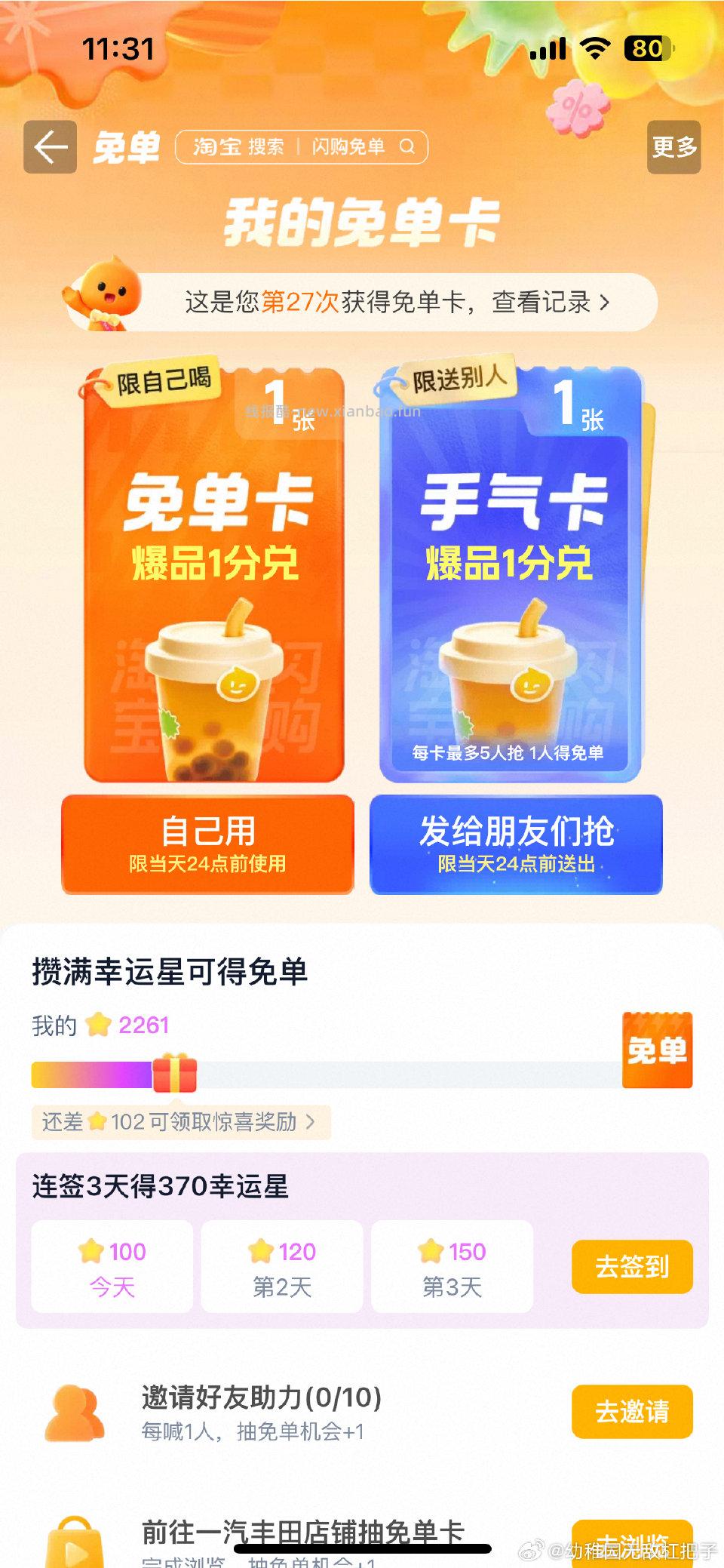This screenshot has height=1568, width=724.
Task: Tap the back arrow at the top left
Action: [50, 146]
